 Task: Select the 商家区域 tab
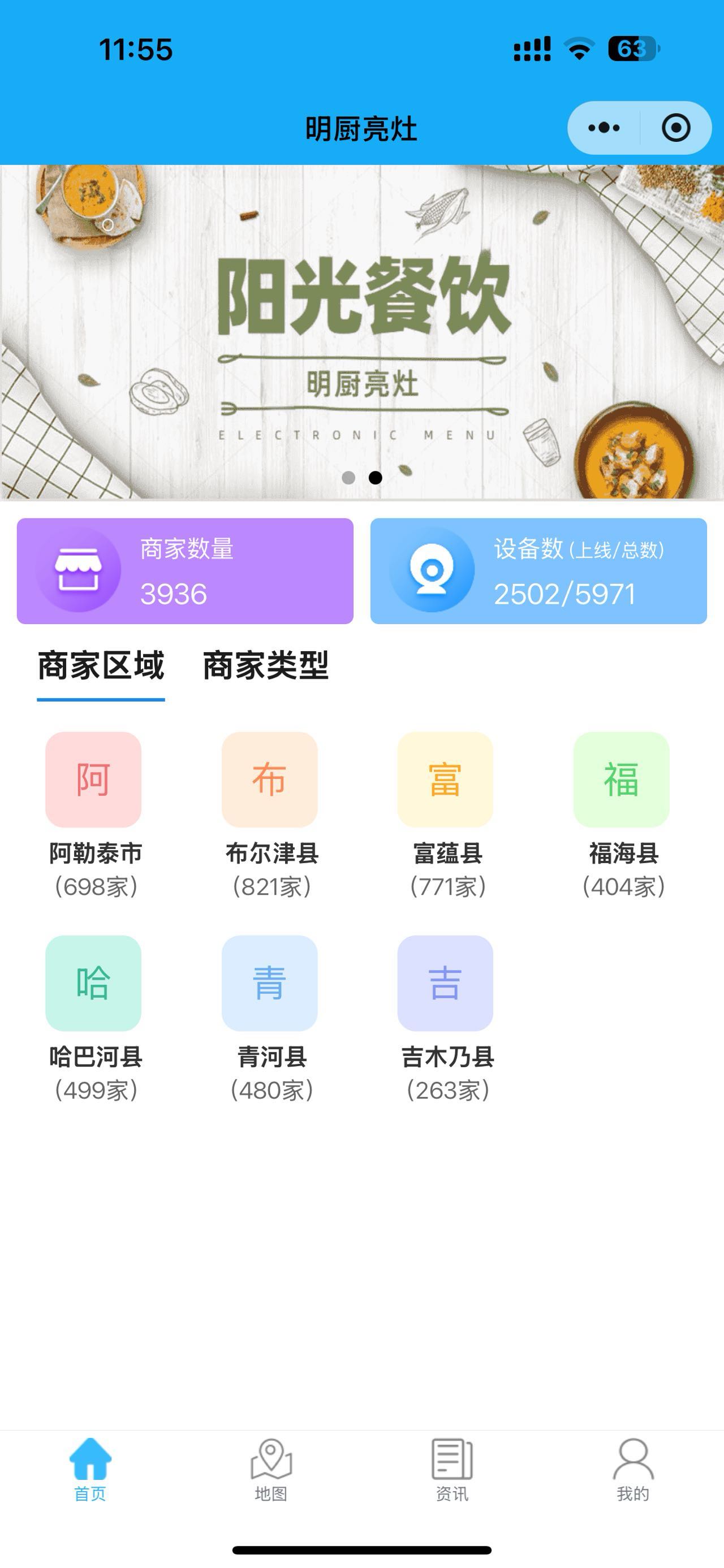[101, 665]
